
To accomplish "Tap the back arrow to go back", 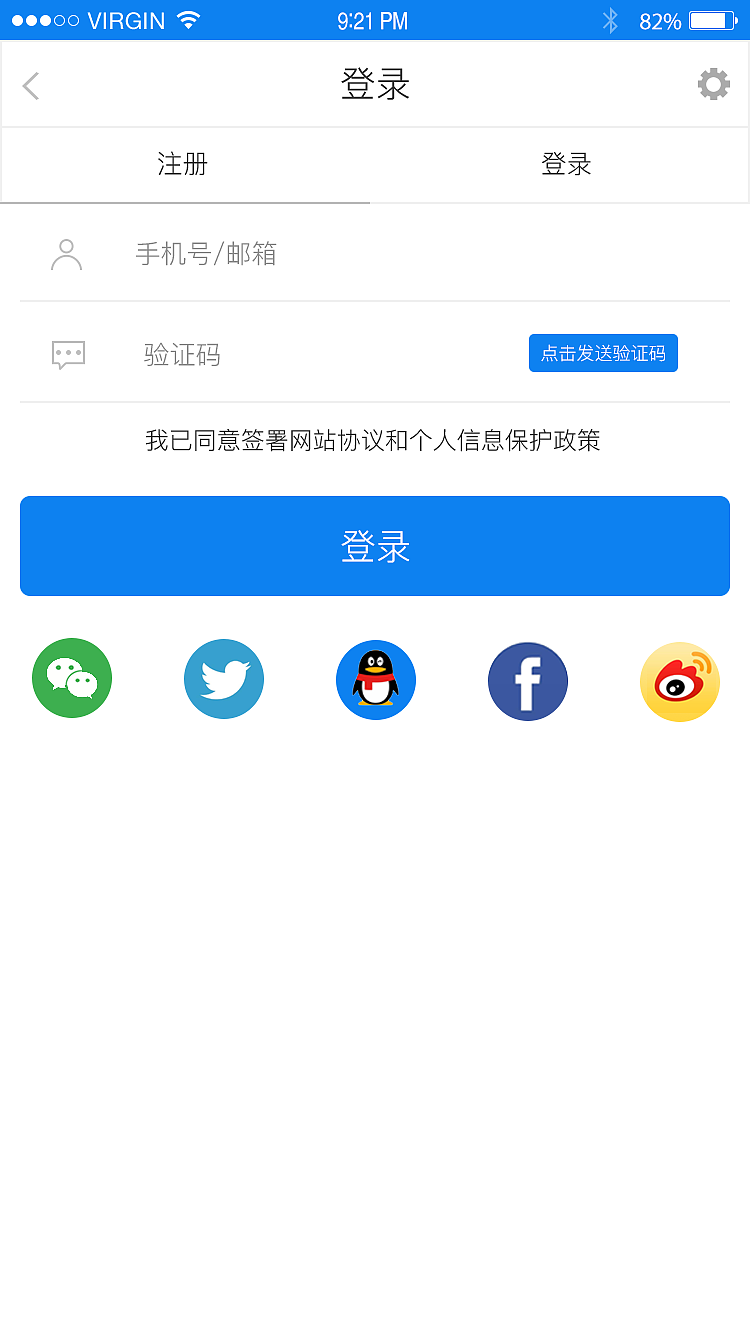I will tap(30, 85).
